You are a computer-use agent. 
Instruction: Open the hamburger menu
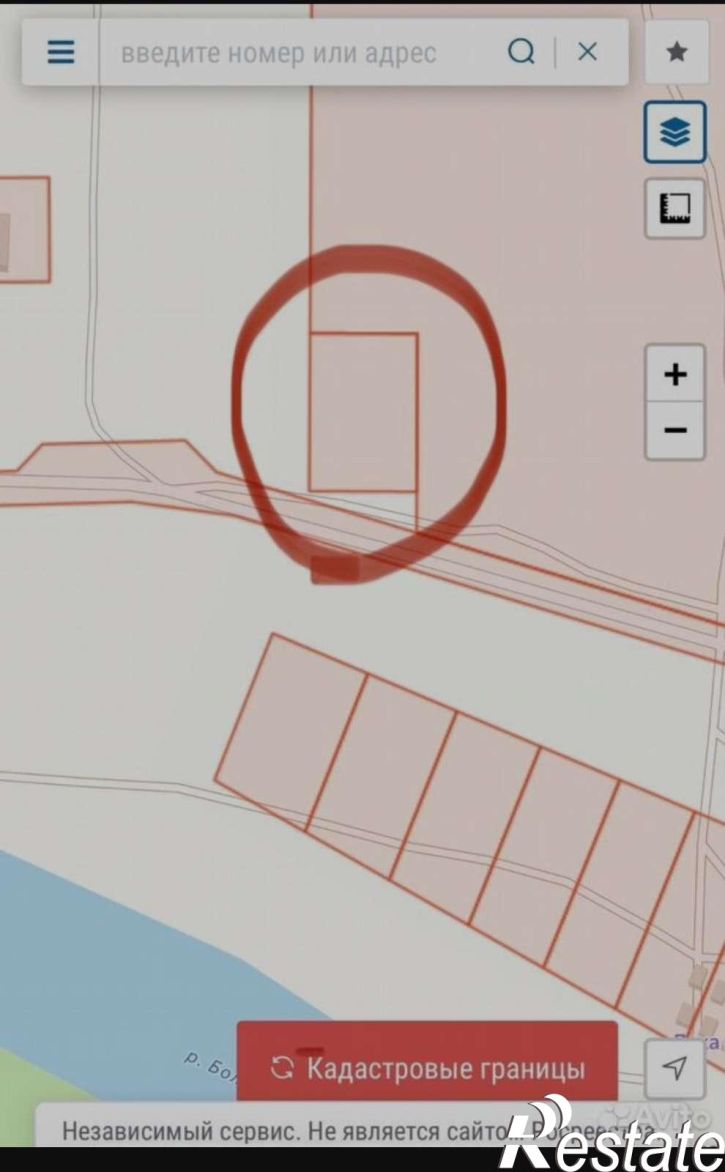(x=61, y=52)
